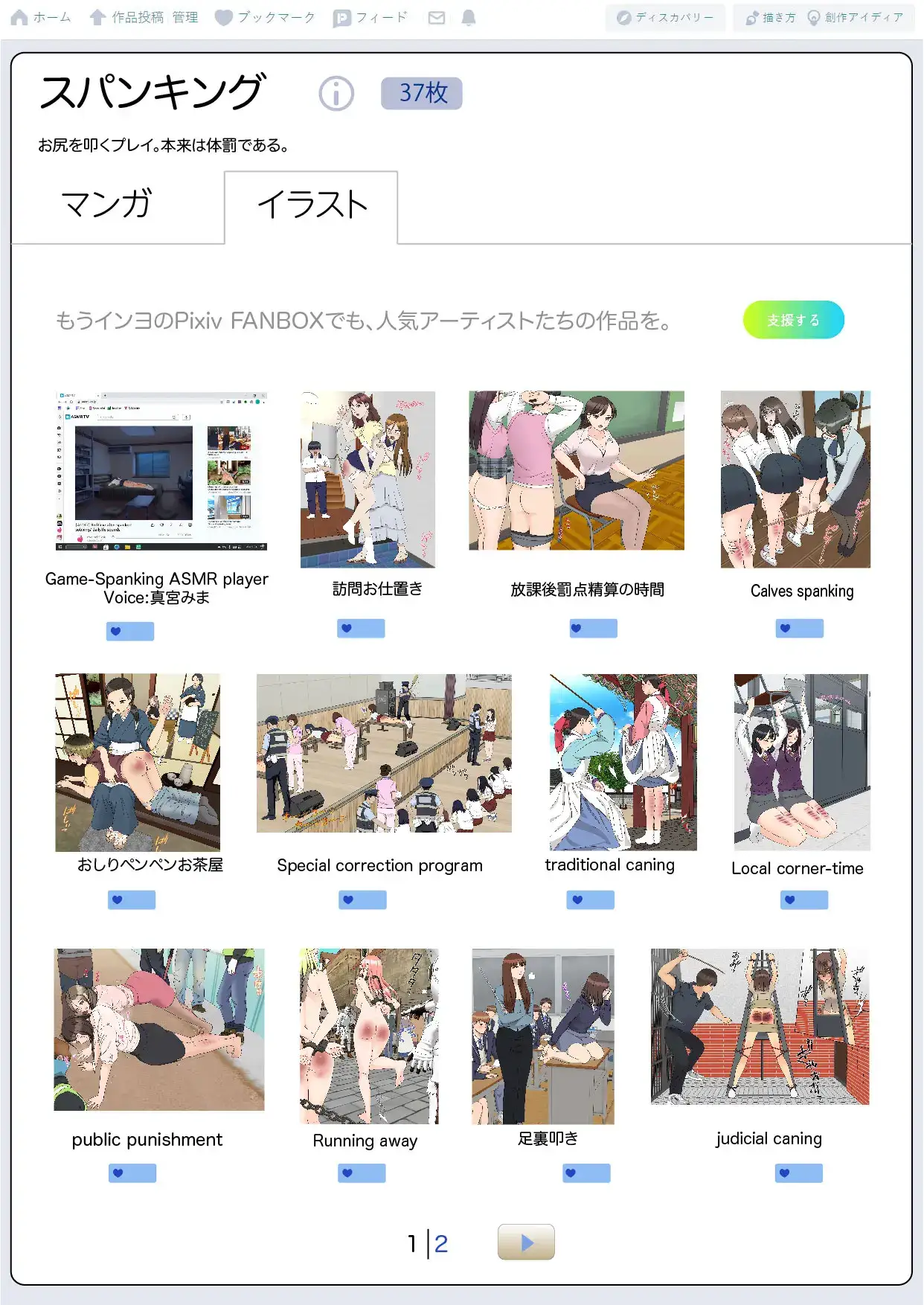This screenshot has width=924, height=1305.
Task: Go to page 2 of results
Action: [x=441, y=1243]
